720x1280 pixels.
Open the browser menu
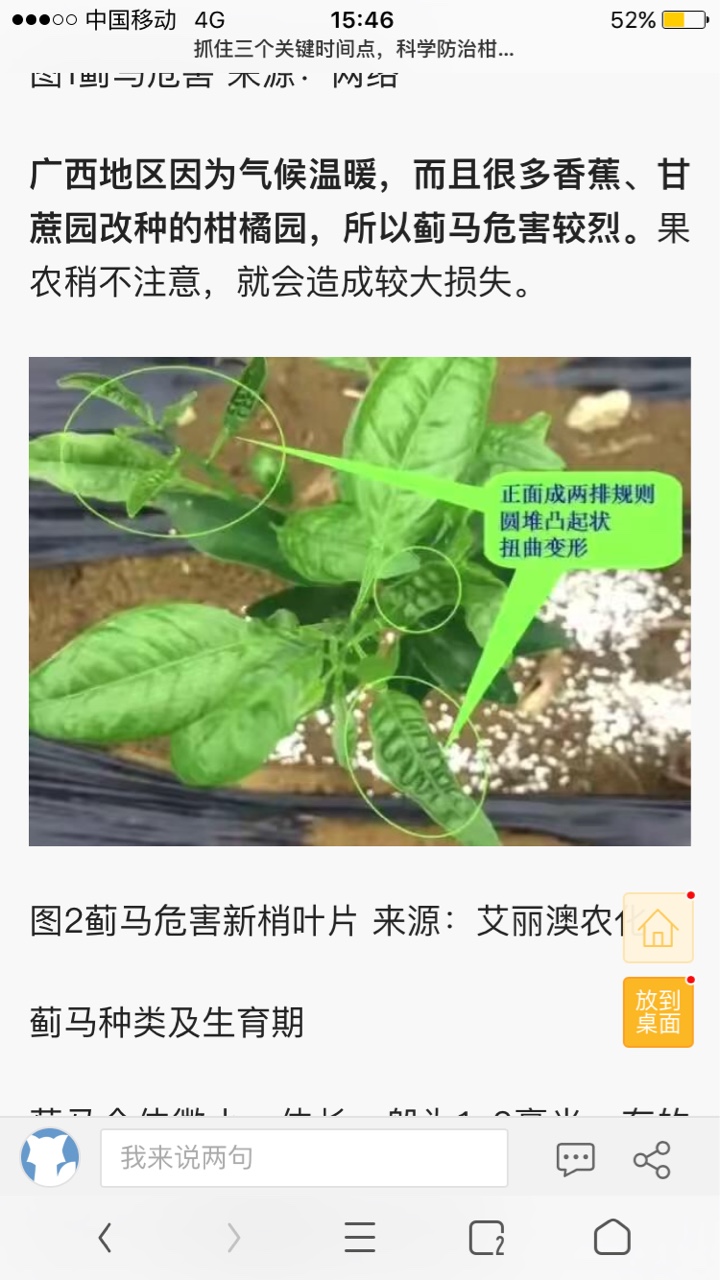[x=360, y=1238]
